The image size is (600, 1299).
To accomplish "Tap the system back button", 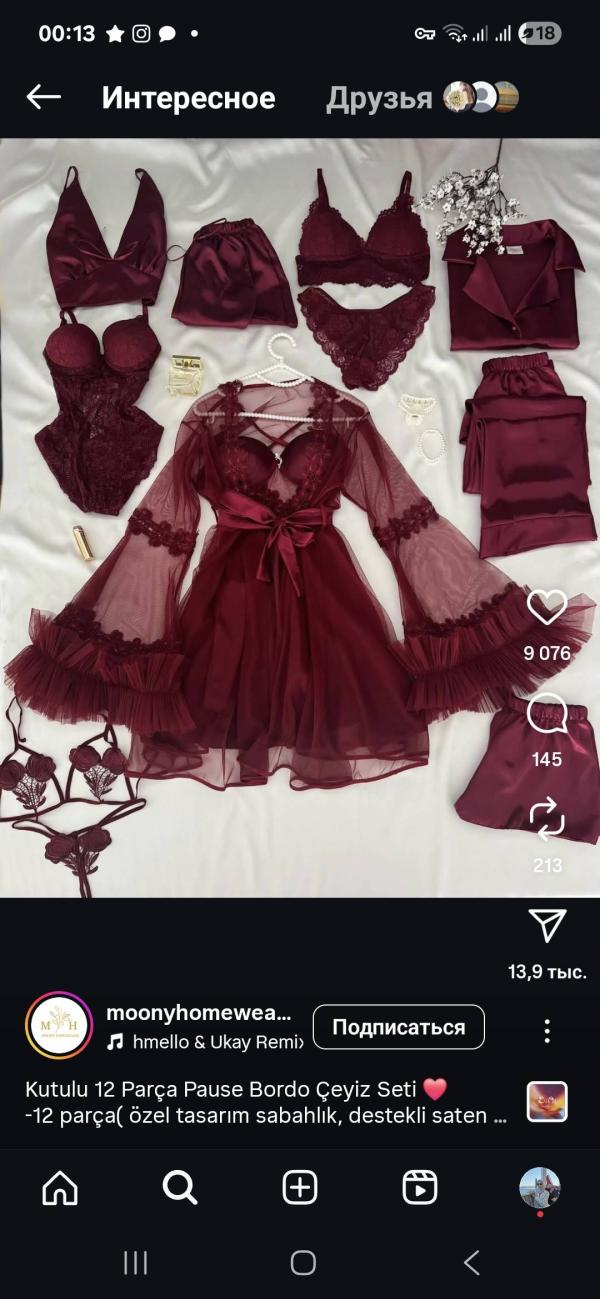I will point(472,1262).
